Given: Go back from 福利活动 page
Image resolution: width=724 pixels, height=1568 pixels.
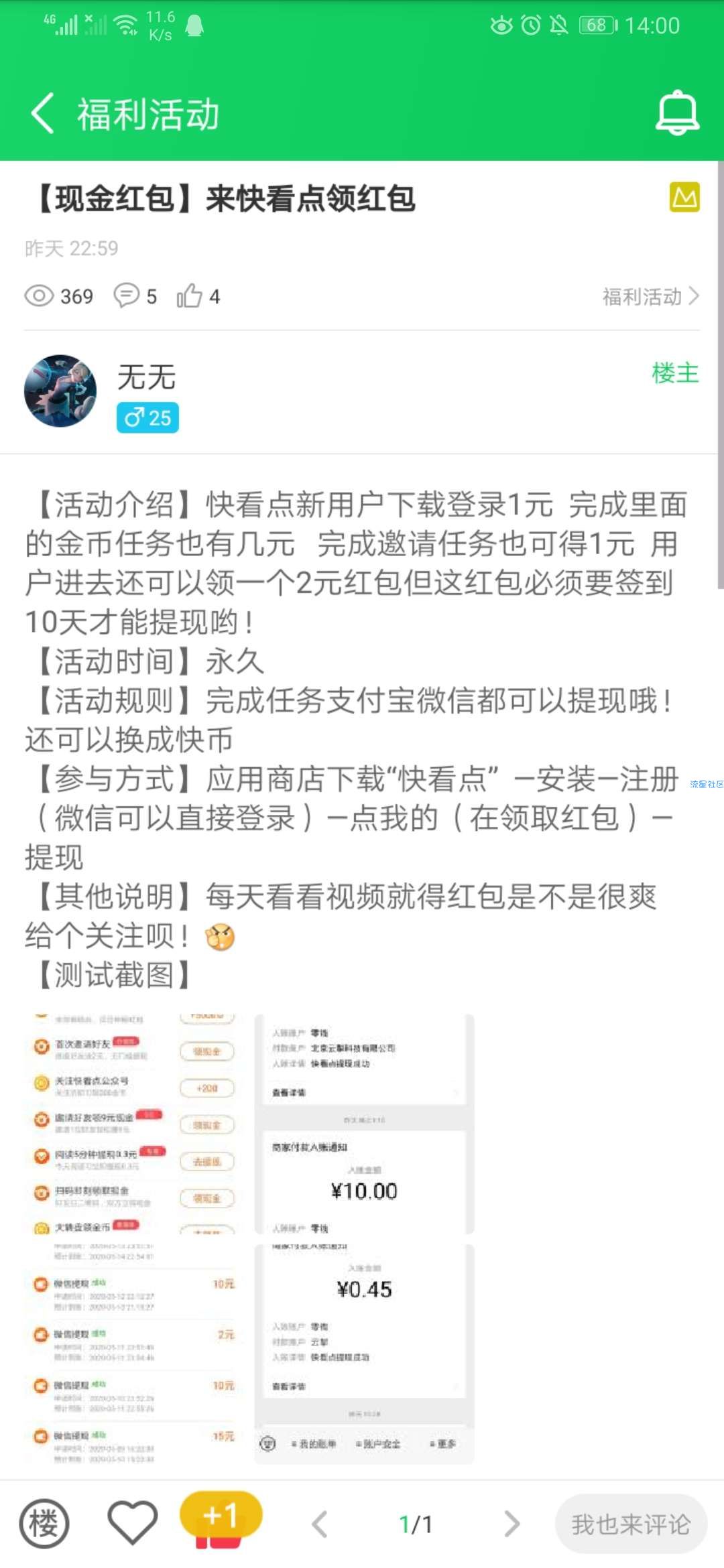Looking at the screenshot, I should (x=43, y=113).
